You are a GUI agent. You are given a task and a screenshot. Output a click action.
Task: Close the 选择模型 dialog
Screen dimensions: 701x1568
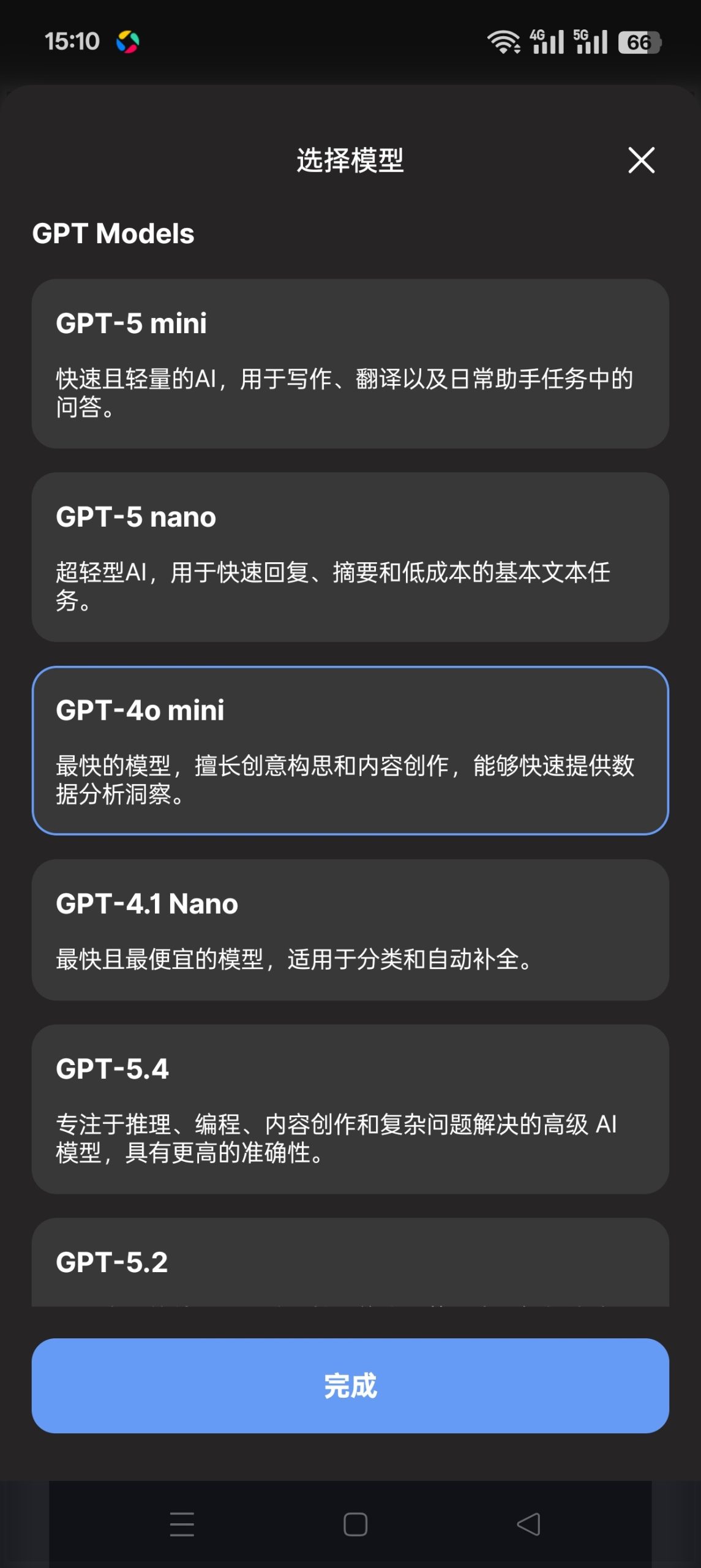640,161
